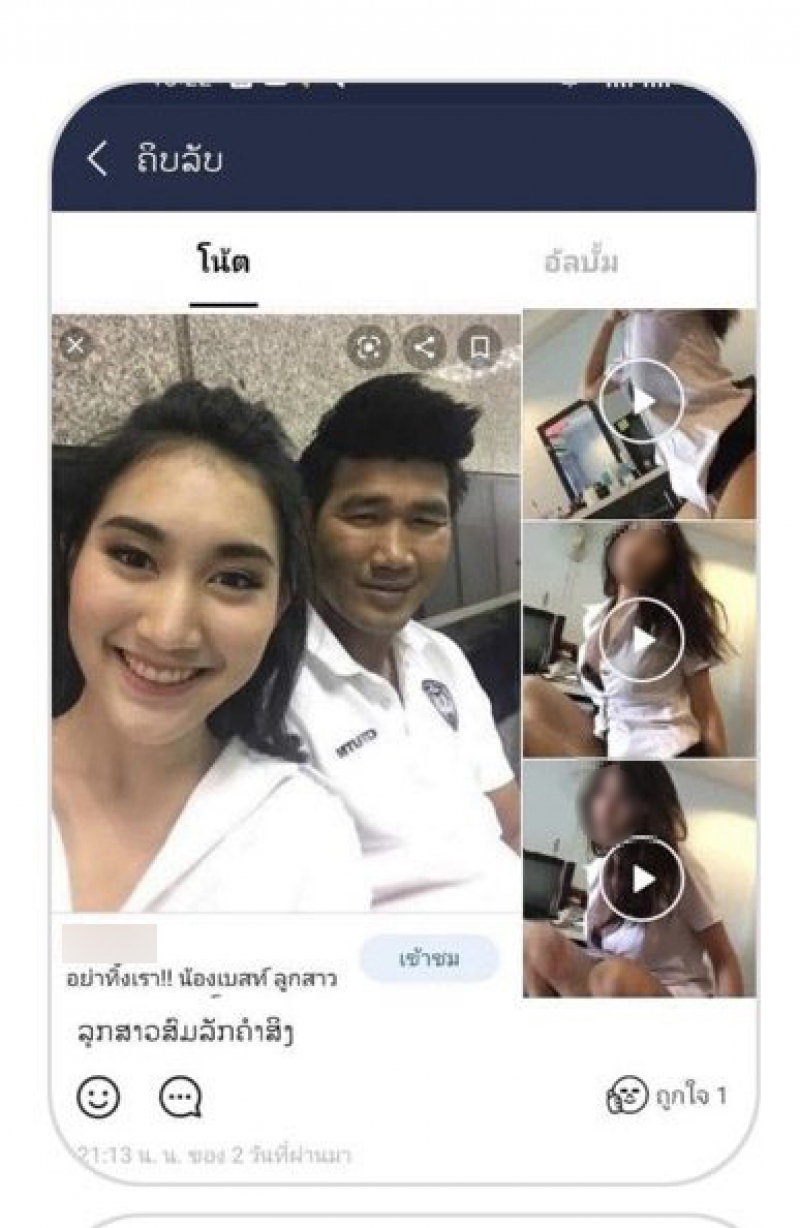Image resolution: width=800 pixels, height=1228 pixels.
Task: Bookmark the photo
Action: 479,347
